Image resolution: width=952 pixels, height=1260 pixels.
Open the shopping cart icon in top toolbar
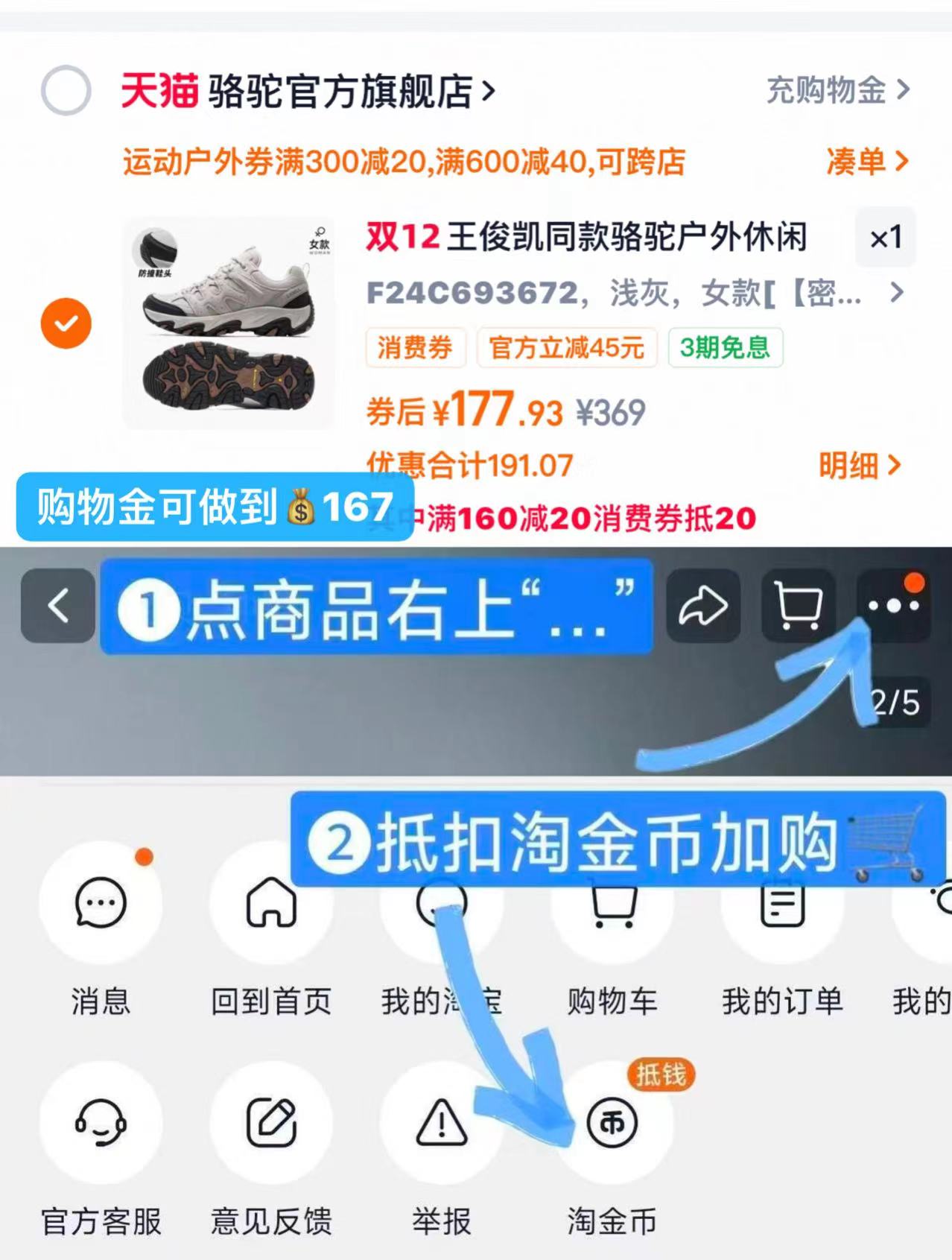point(797,607)
